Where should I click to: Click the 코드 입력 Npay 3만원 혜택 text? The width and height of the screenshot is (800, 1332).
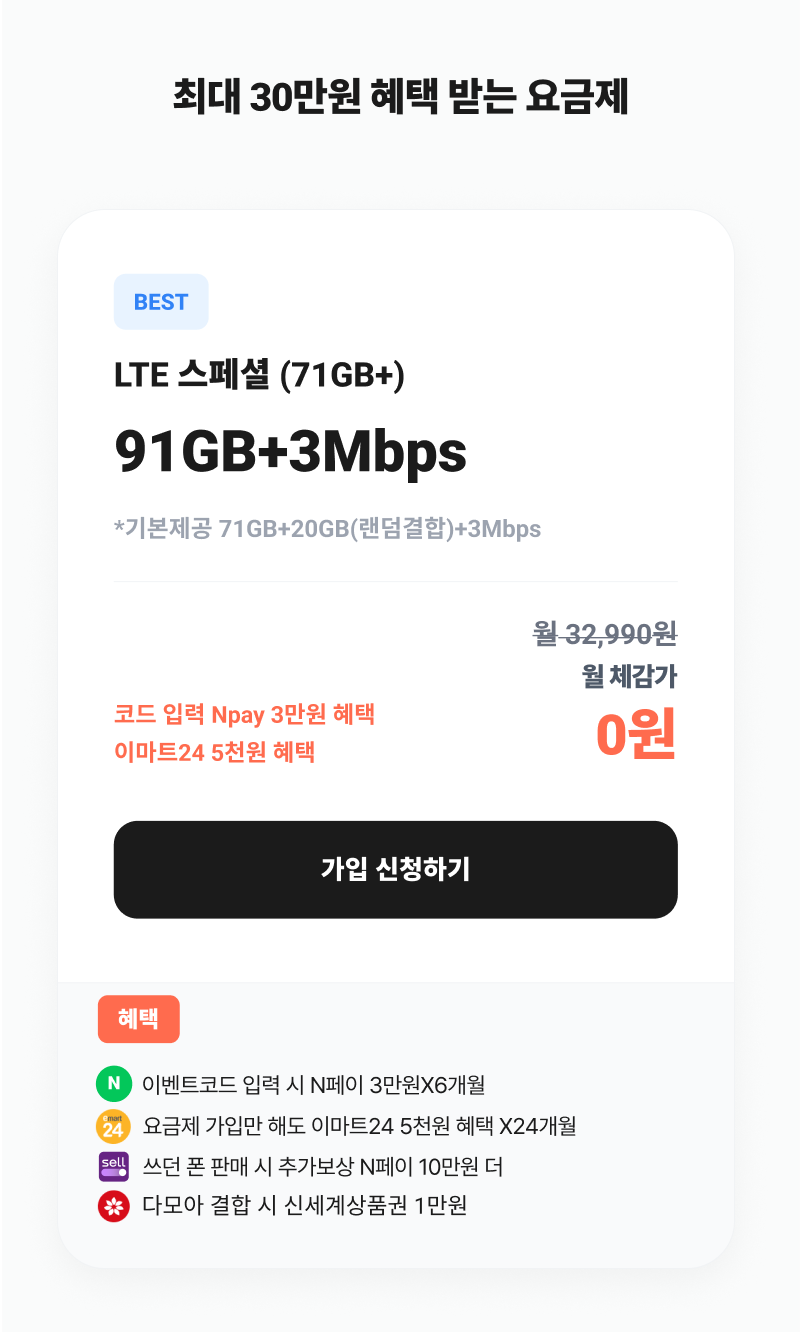[x=246, y=715]
